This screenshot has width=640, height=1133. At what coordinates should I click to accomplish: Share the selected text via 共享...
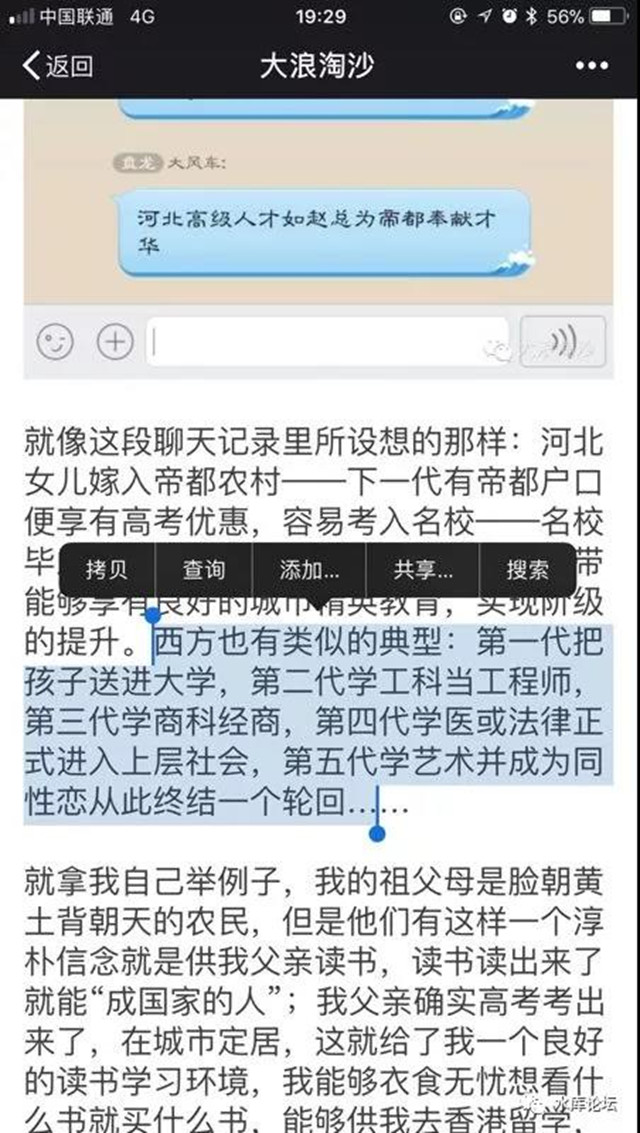pos(423,570)
